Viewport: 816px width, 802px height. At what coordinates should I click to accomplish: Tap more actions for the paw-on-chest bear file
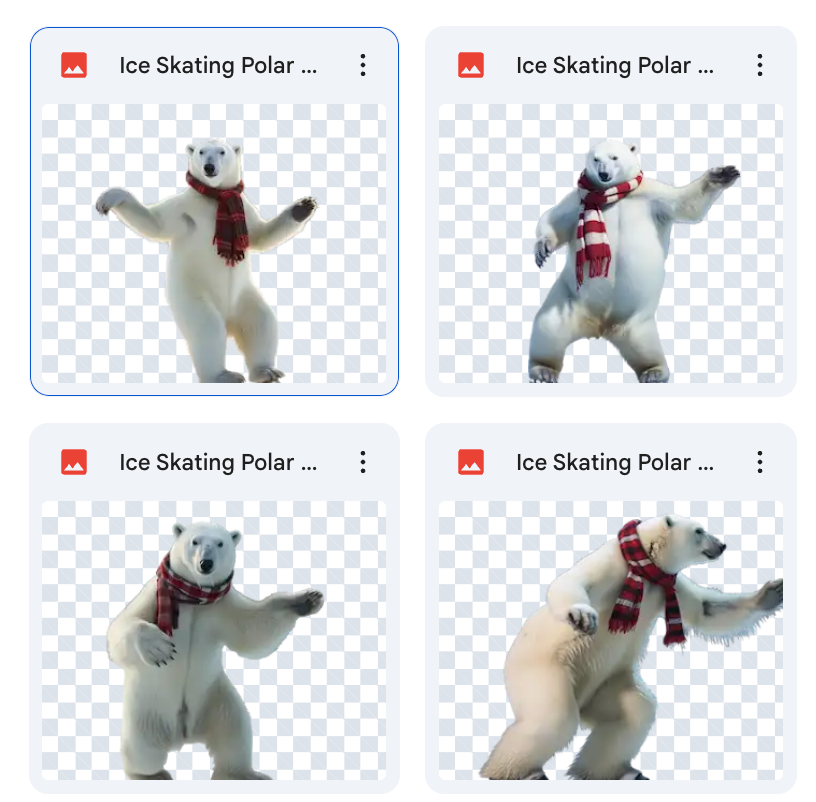tap(363, 462)
